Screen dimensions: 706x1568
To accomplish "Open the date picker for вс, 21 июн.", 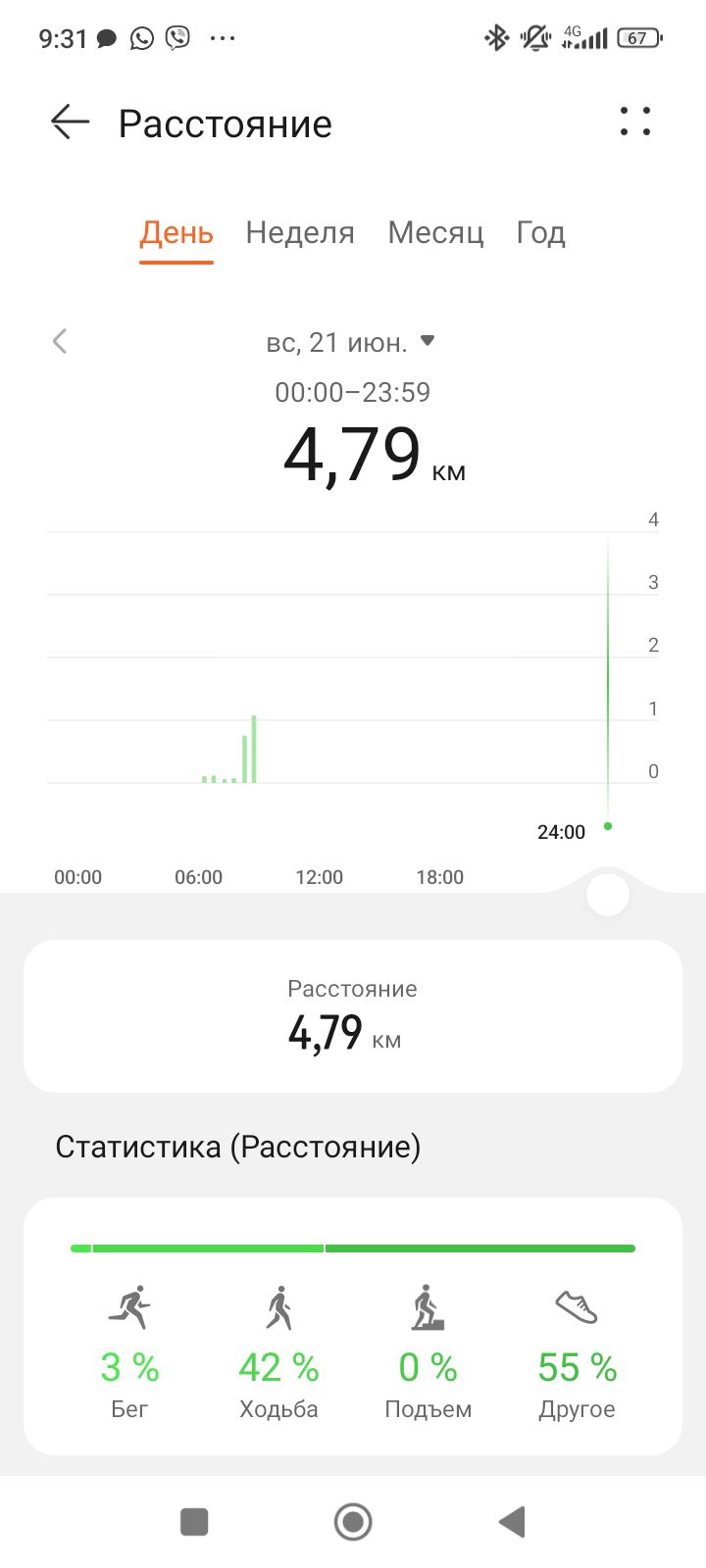I will (350, 342).
